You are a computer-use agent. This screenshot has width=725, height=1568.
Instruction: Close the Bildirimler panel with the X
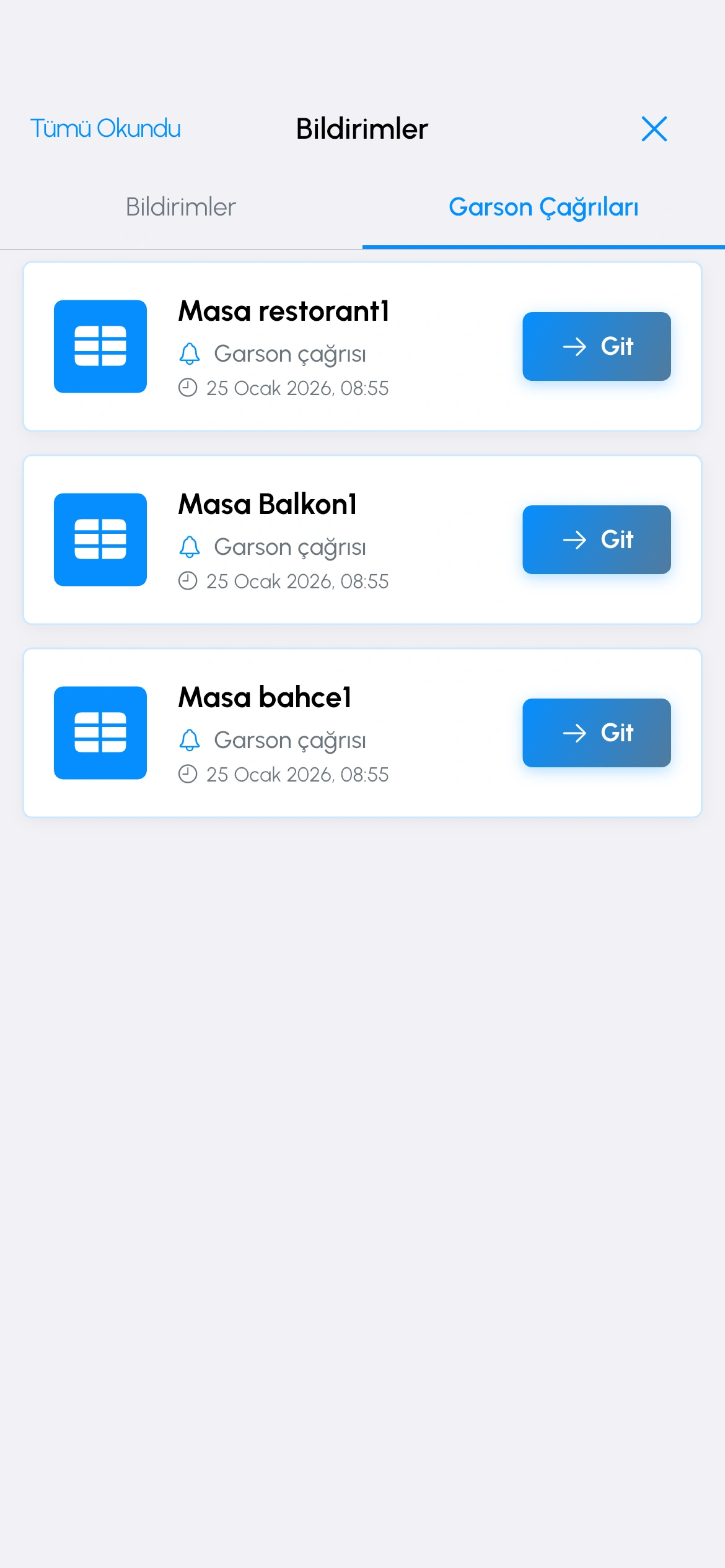(x=654, y=129)
